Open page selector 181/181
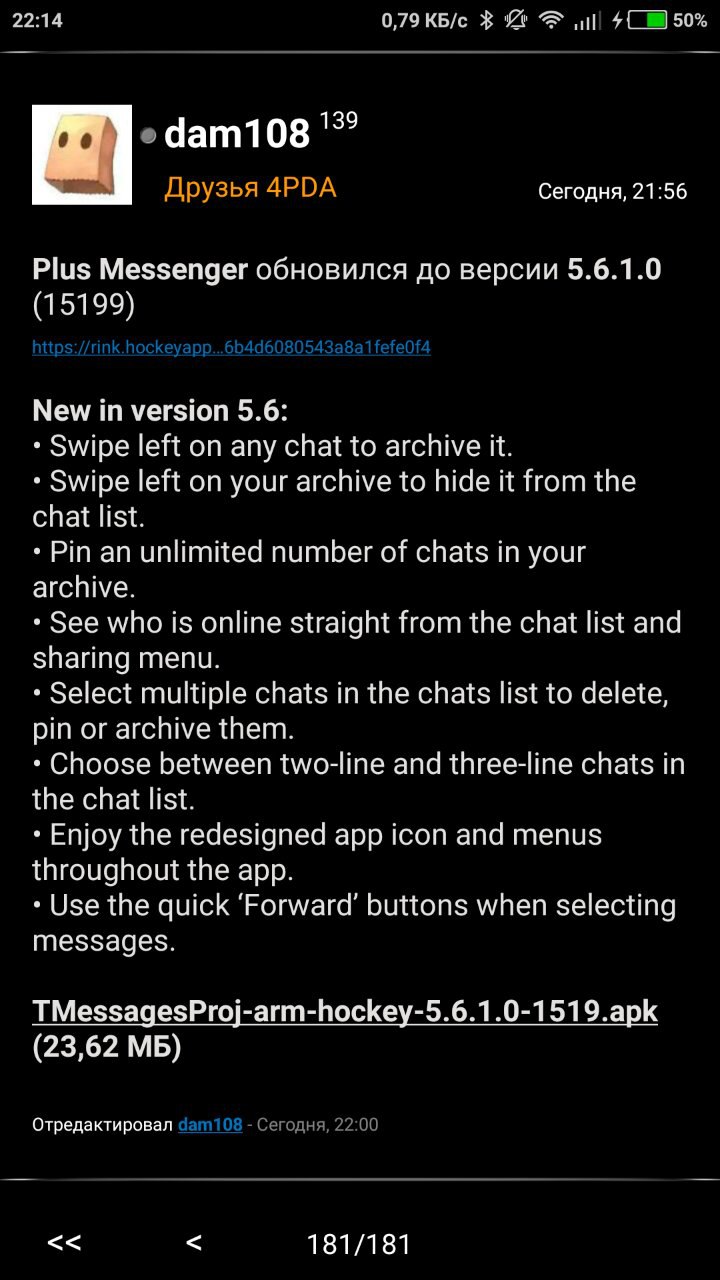Image resolution: width=720 pixels, height=1280 pixels. 359,1244
